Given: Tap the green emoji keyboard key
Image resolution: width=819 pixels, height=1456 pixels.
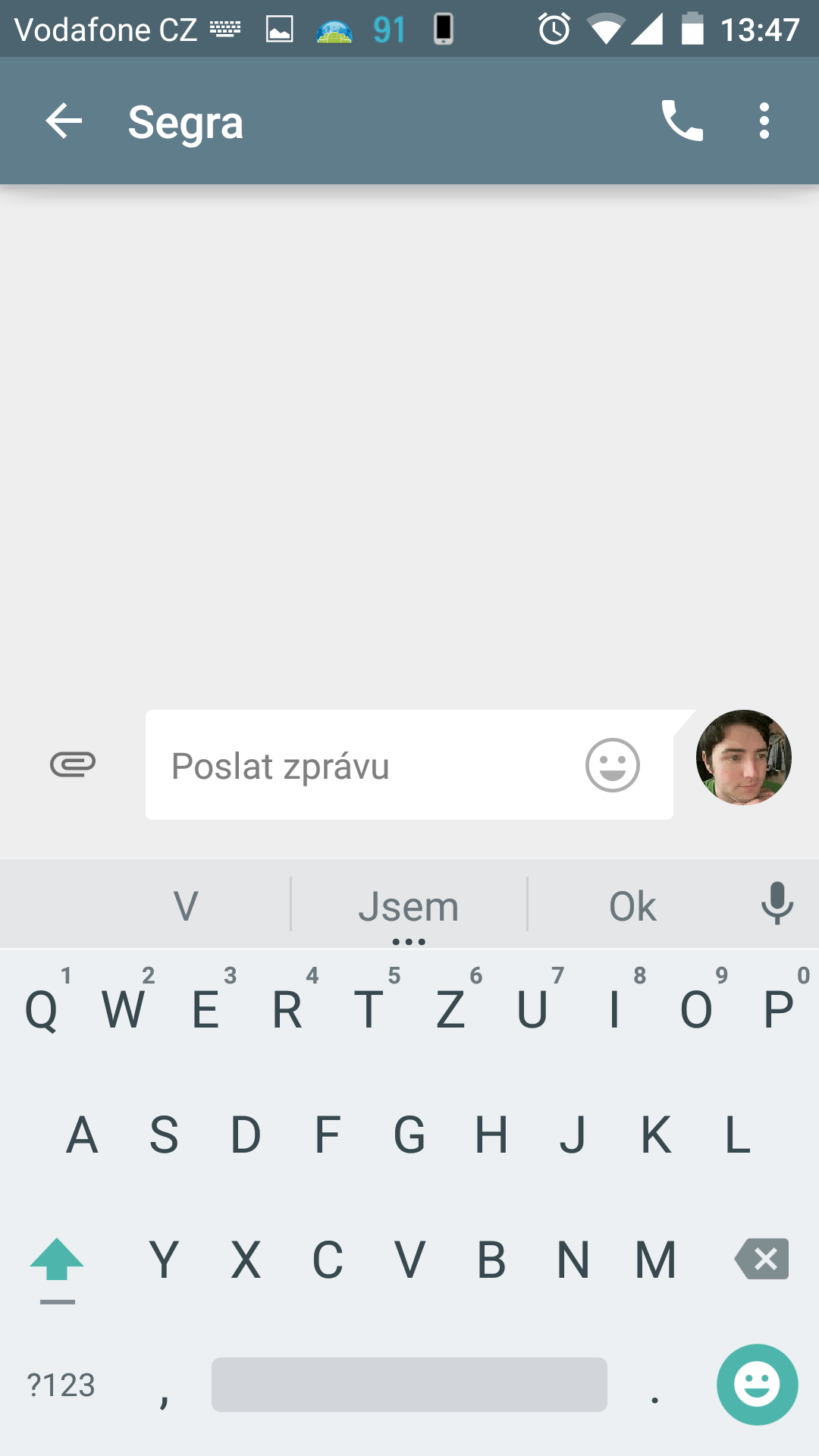Looking at the screenshot, I should (x=757, y=1385).
